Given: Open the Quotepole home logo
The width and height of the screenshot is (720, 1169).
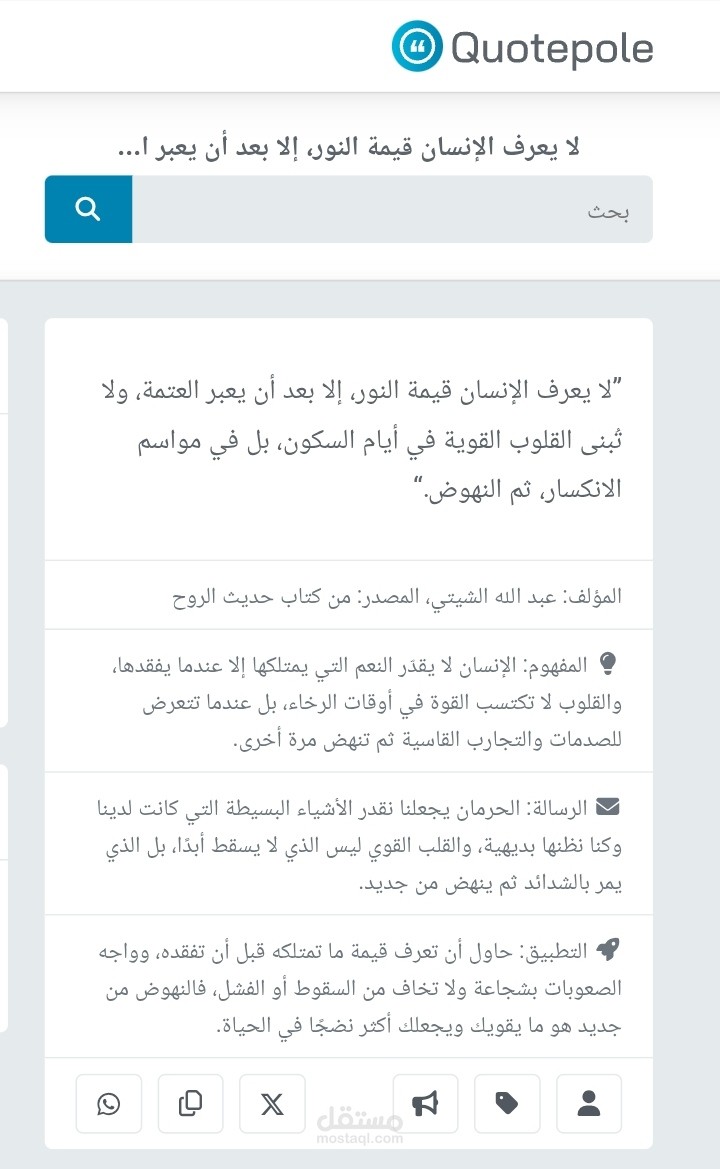Looking at the screenshot, I should (x=522, y=47).
